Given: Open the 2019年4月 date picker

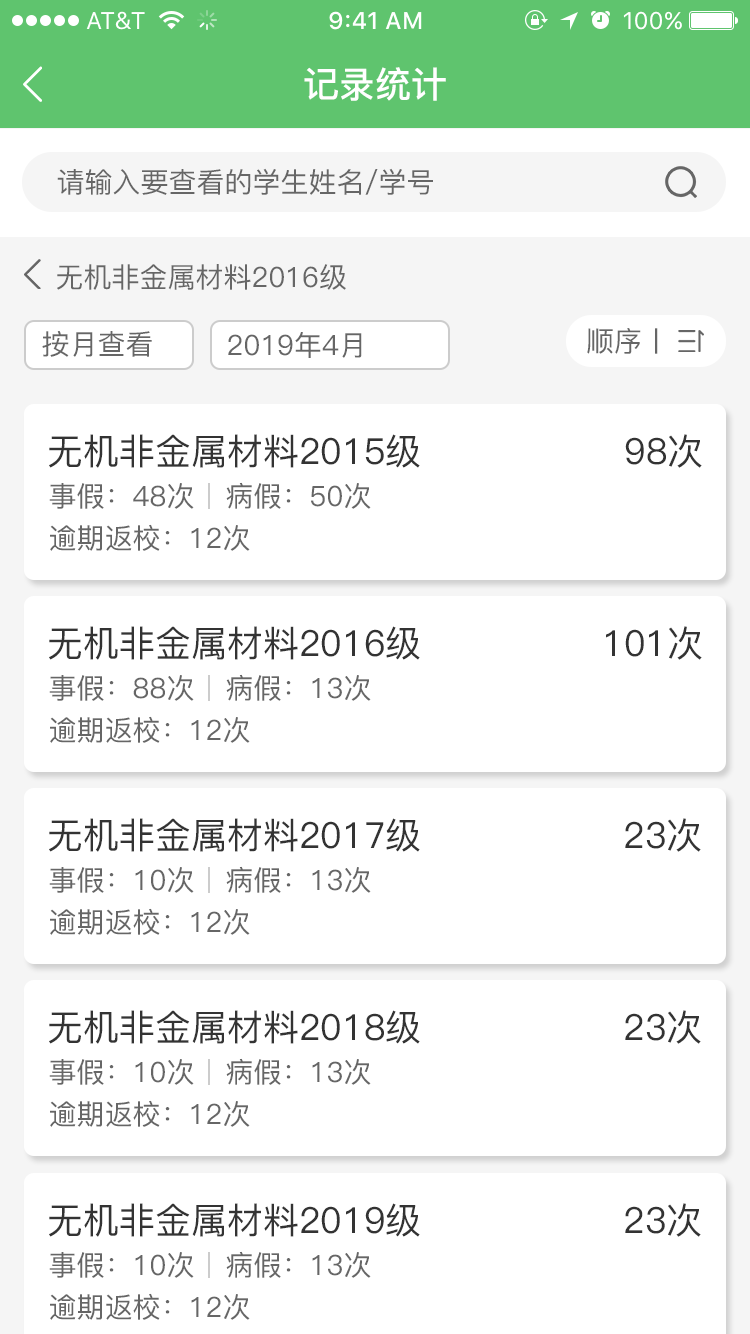Looking at the screenshot, I should 330,345.
